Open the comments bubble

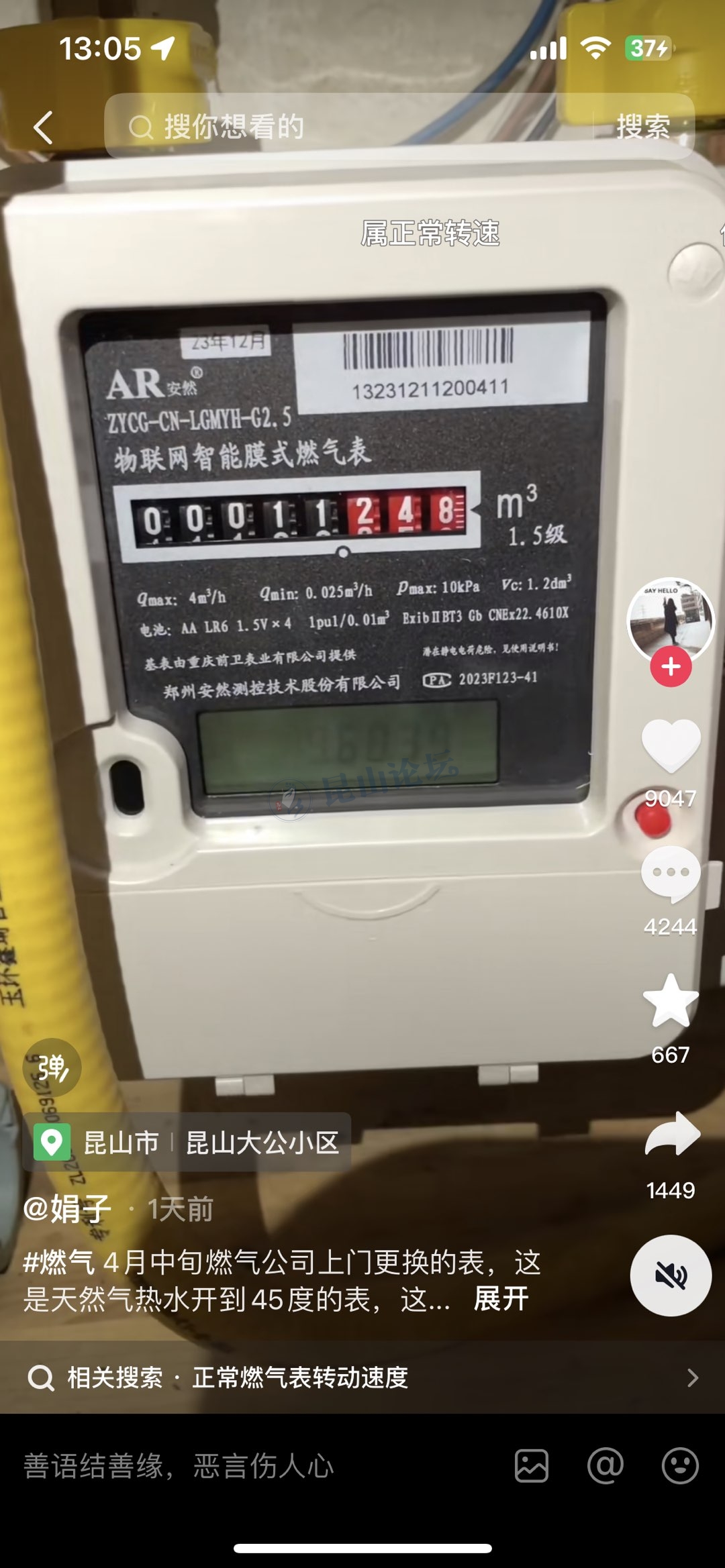pyautogui.click(x=671, y=874)
